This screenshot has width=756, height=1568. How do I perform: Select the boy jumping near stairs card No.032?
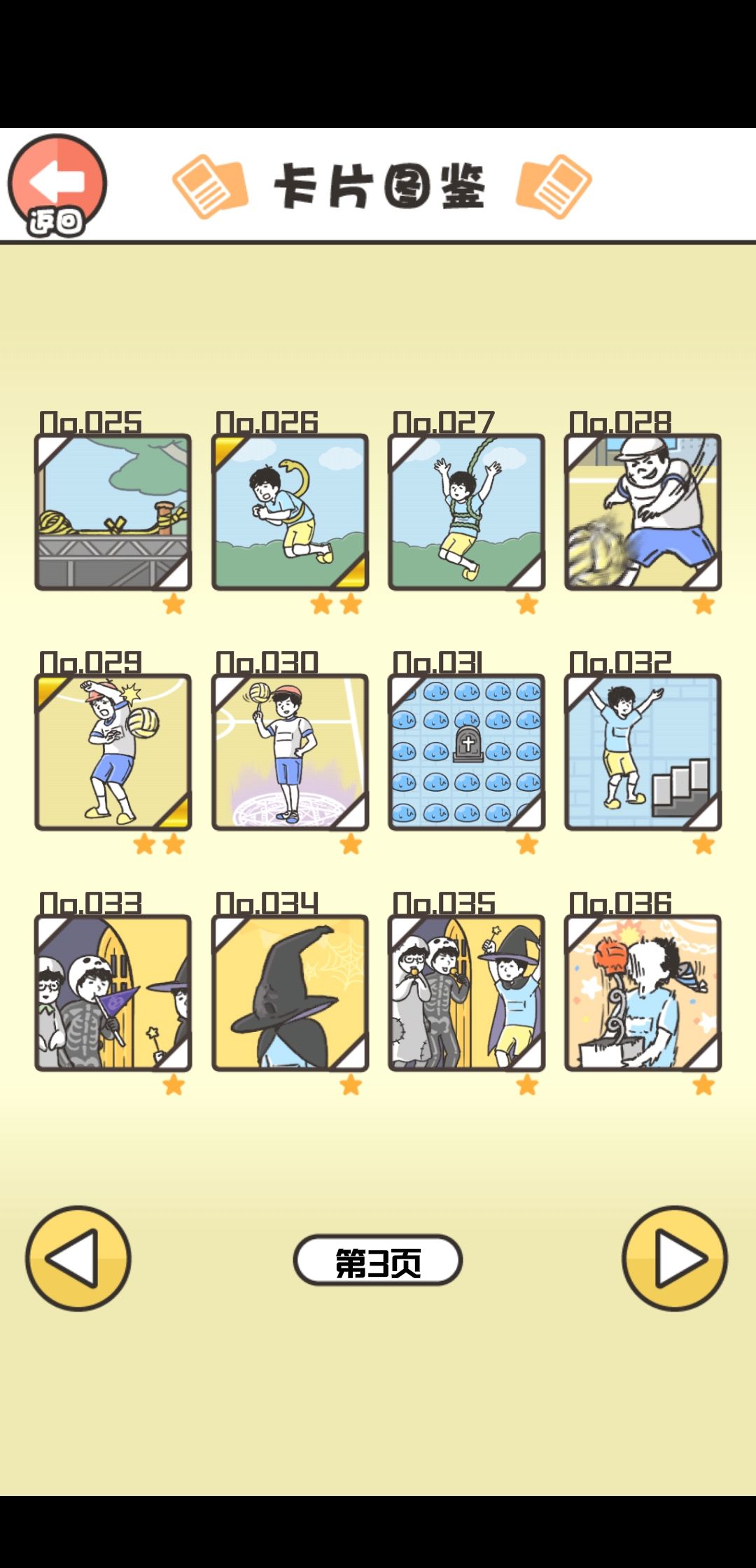click(642, 752)
